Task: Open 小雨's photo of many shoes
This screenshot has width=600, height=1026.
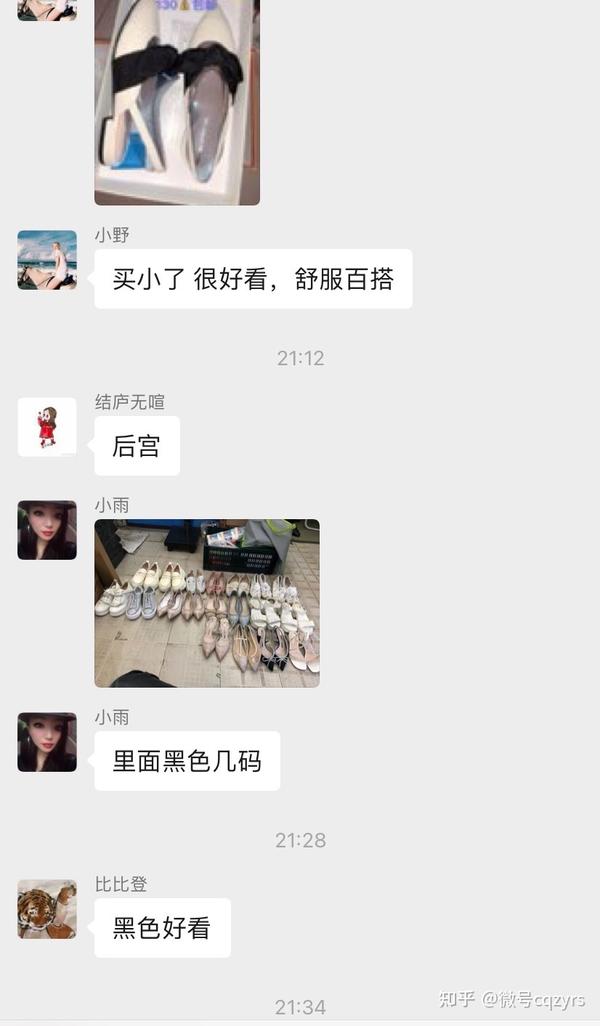Action: [x=207, y=603]
